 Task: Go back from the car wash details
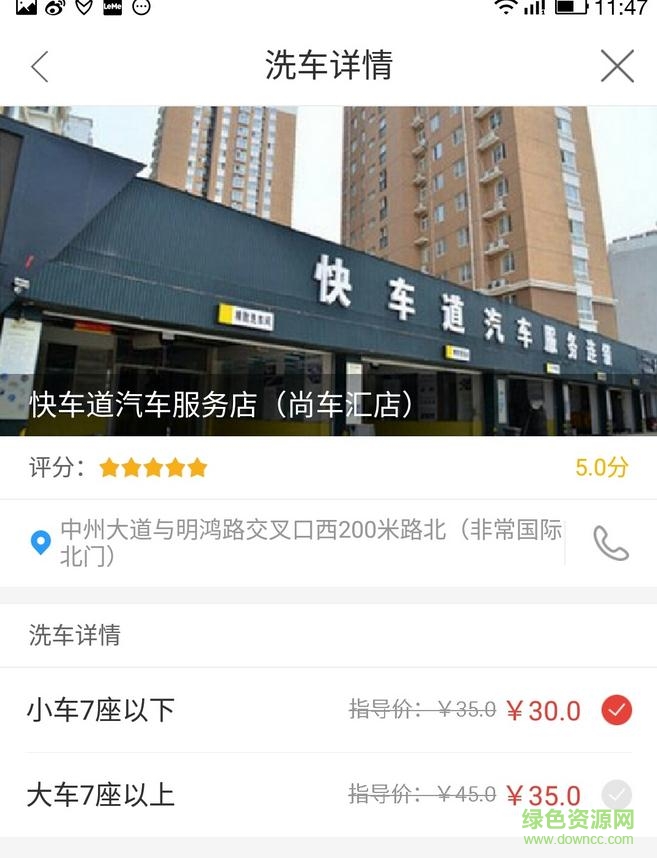[40, 67]
